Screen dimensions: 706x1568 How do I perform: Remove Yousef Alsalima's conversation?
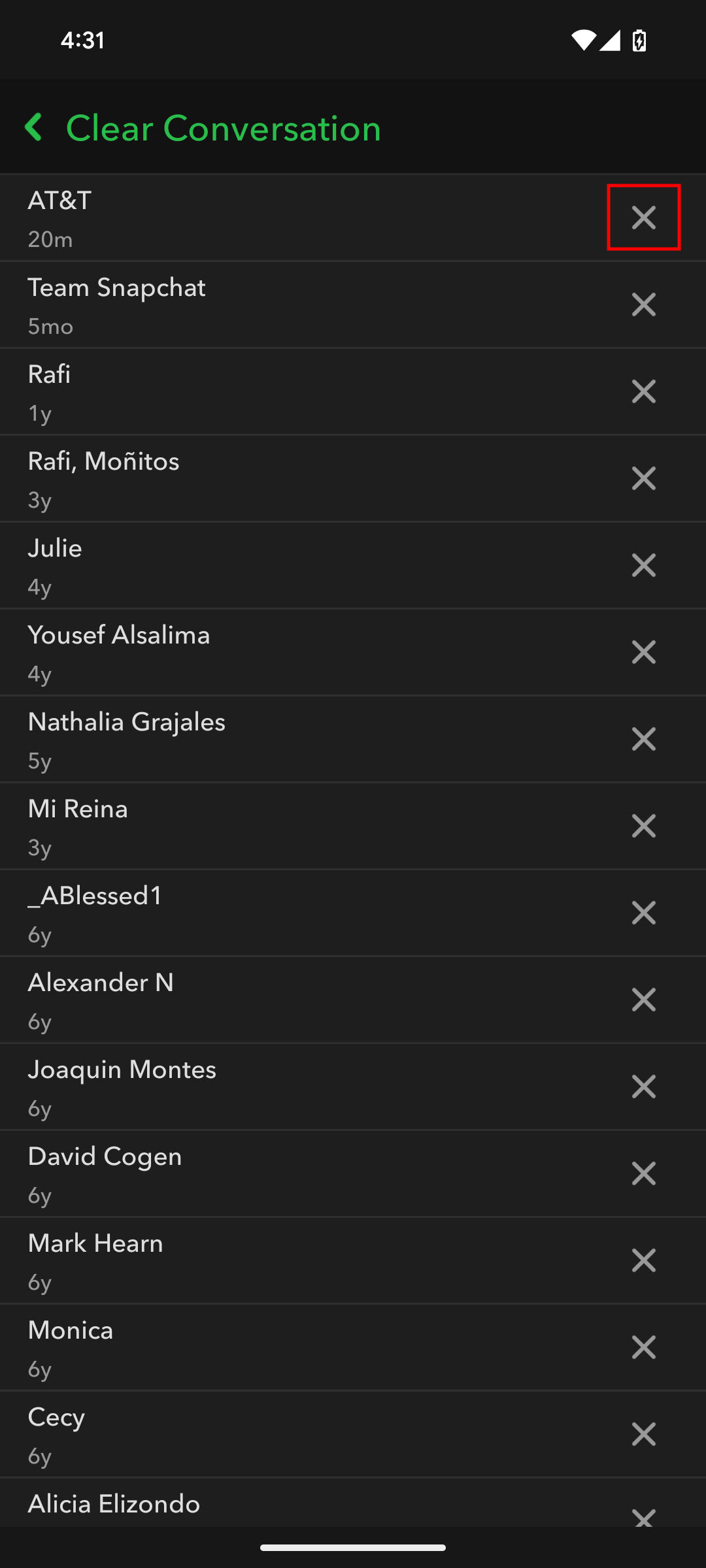pos(644,652)
